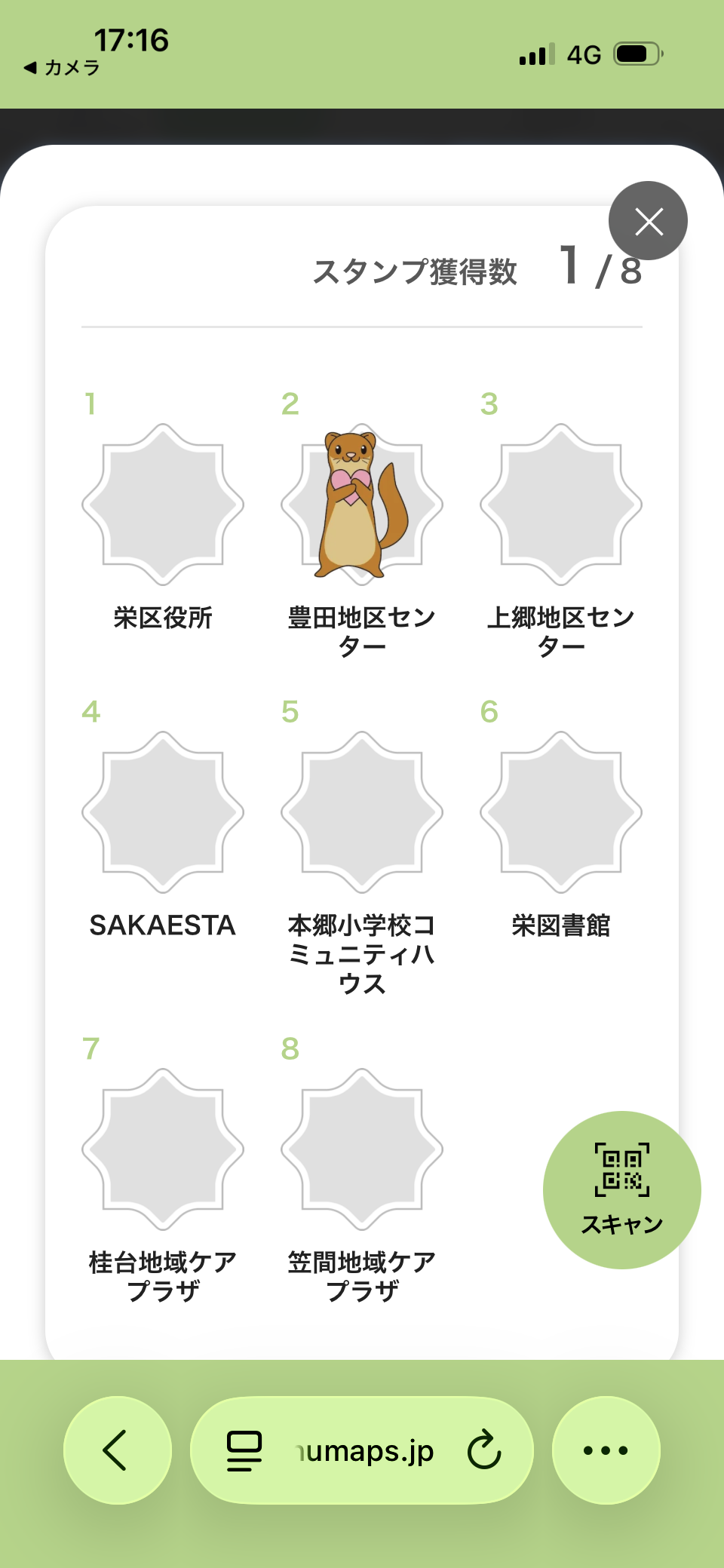Open the 笠間地域ケアプラザ stamp slot
724x1568 pixels.
(362, 1149)
